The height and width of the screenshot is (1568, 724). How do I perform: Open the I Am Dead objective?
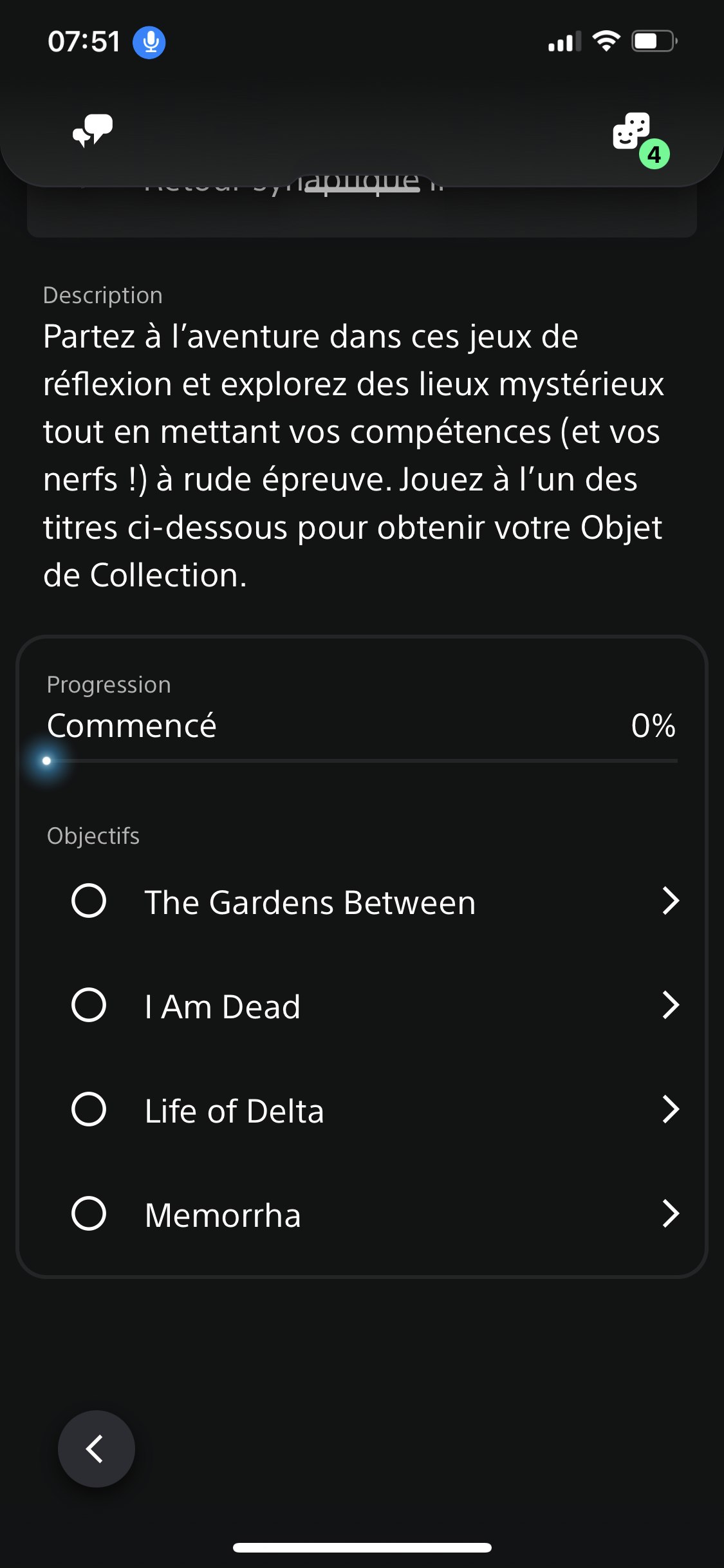[375, 1005]
